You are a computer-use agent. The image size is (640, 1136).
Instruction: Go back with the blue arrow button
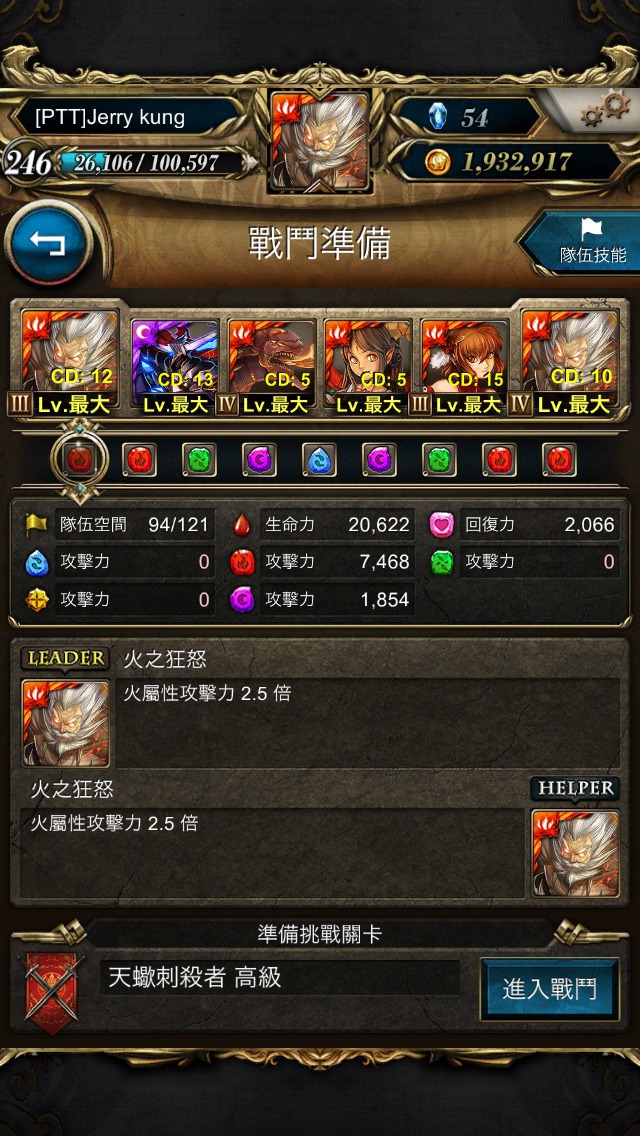point(49,244)
